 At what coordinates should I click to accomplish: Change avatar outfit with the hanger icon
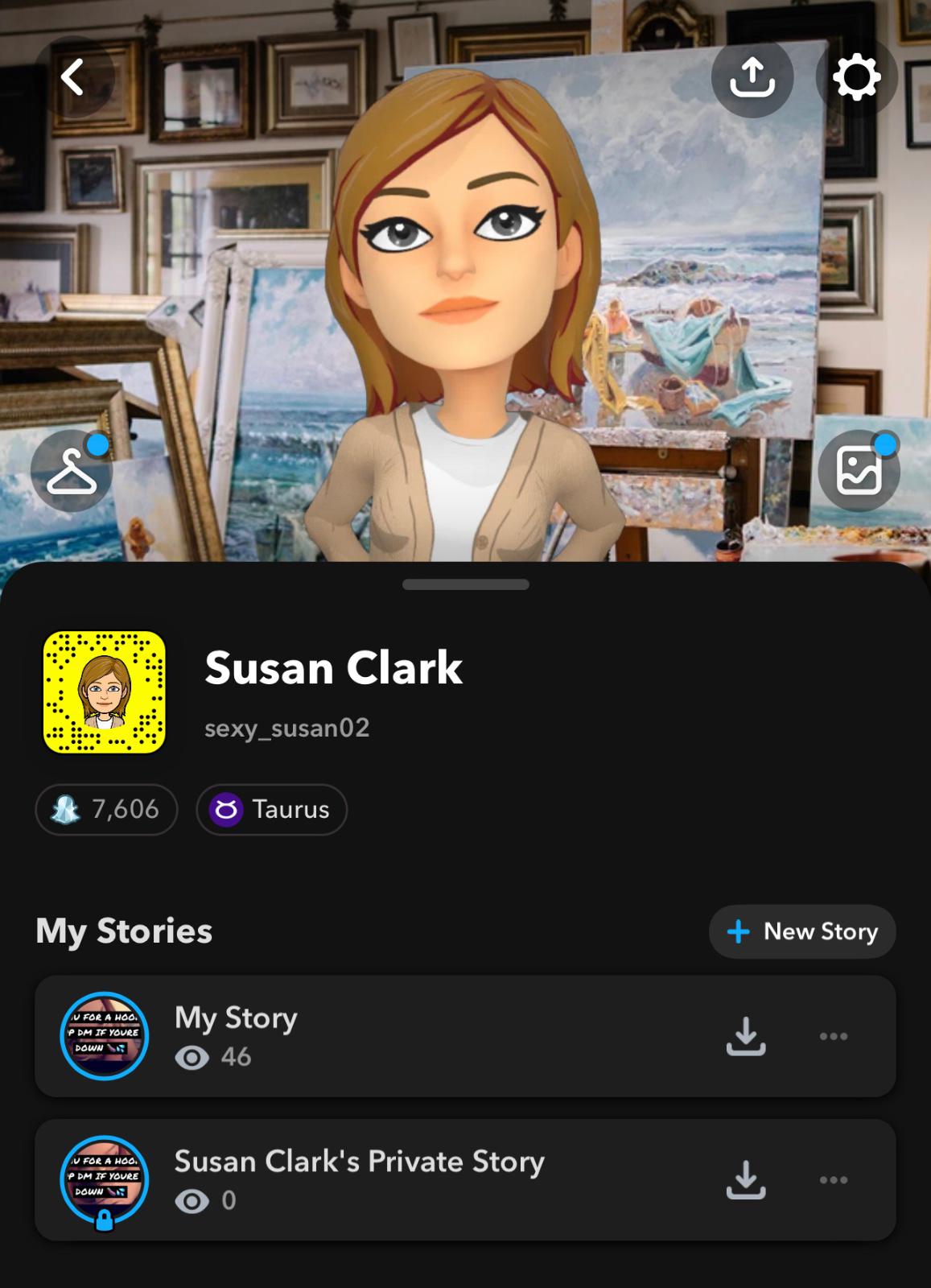[x=72, y=471]
